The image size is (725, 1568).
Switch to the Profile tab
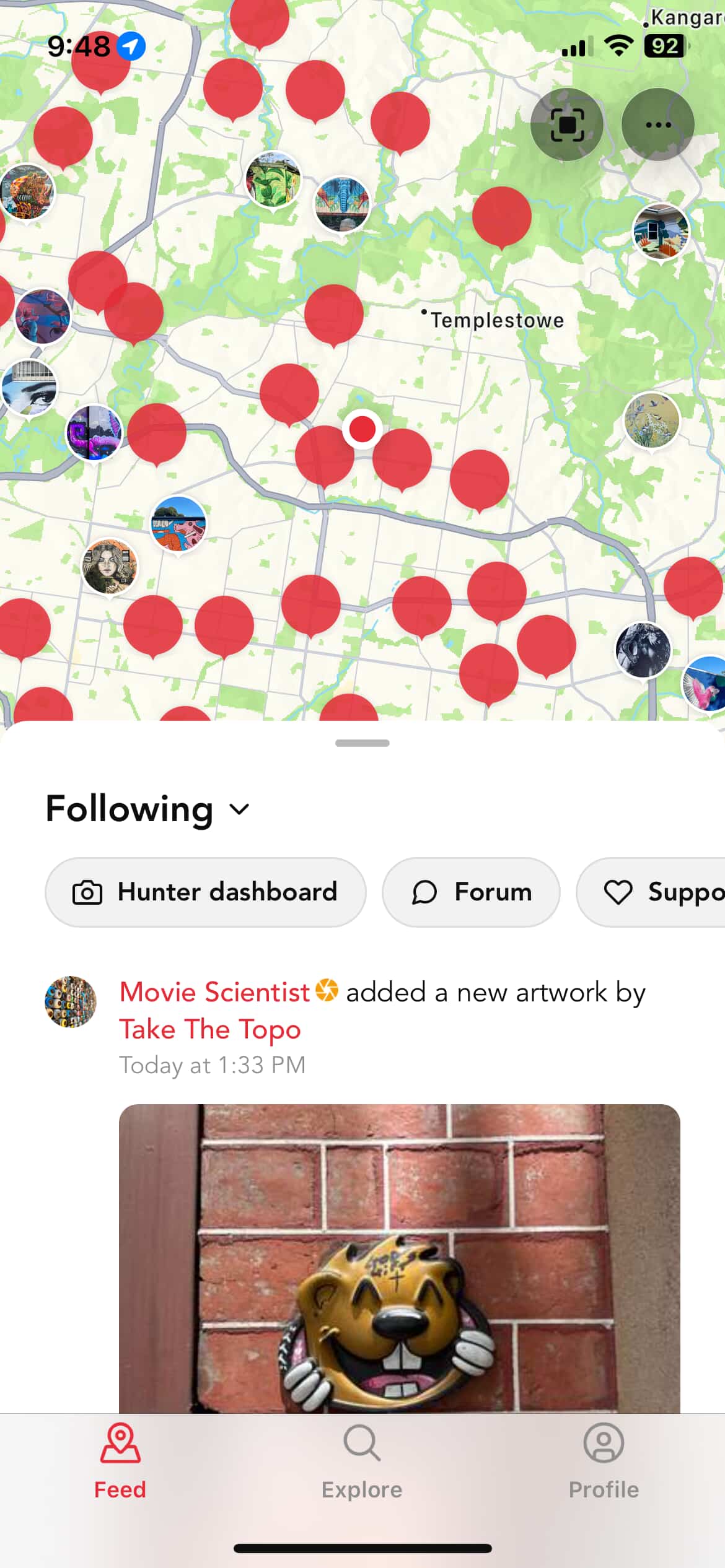[x=604, y=1461]
